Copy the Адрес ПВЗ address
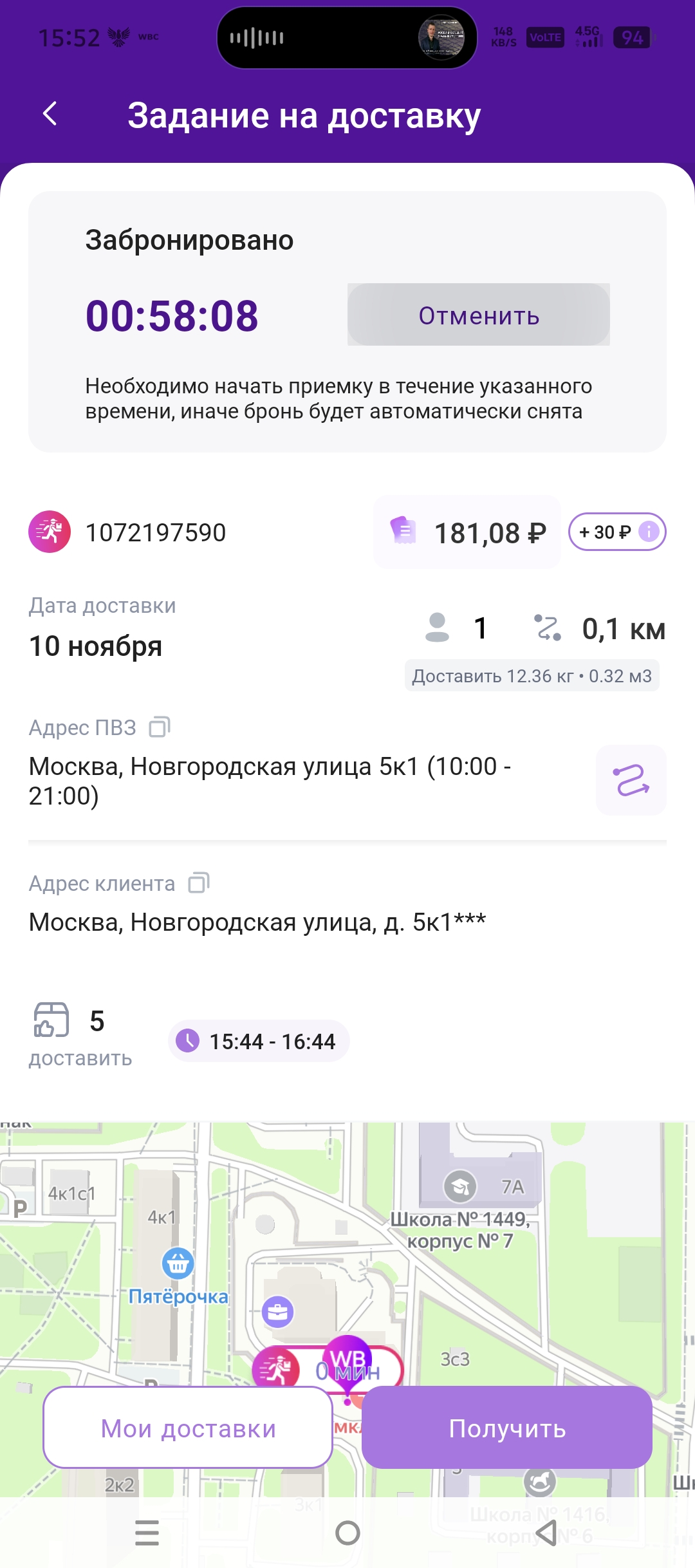The height and width of the screenshot is (1568, 695). click(x=159, y=727)
